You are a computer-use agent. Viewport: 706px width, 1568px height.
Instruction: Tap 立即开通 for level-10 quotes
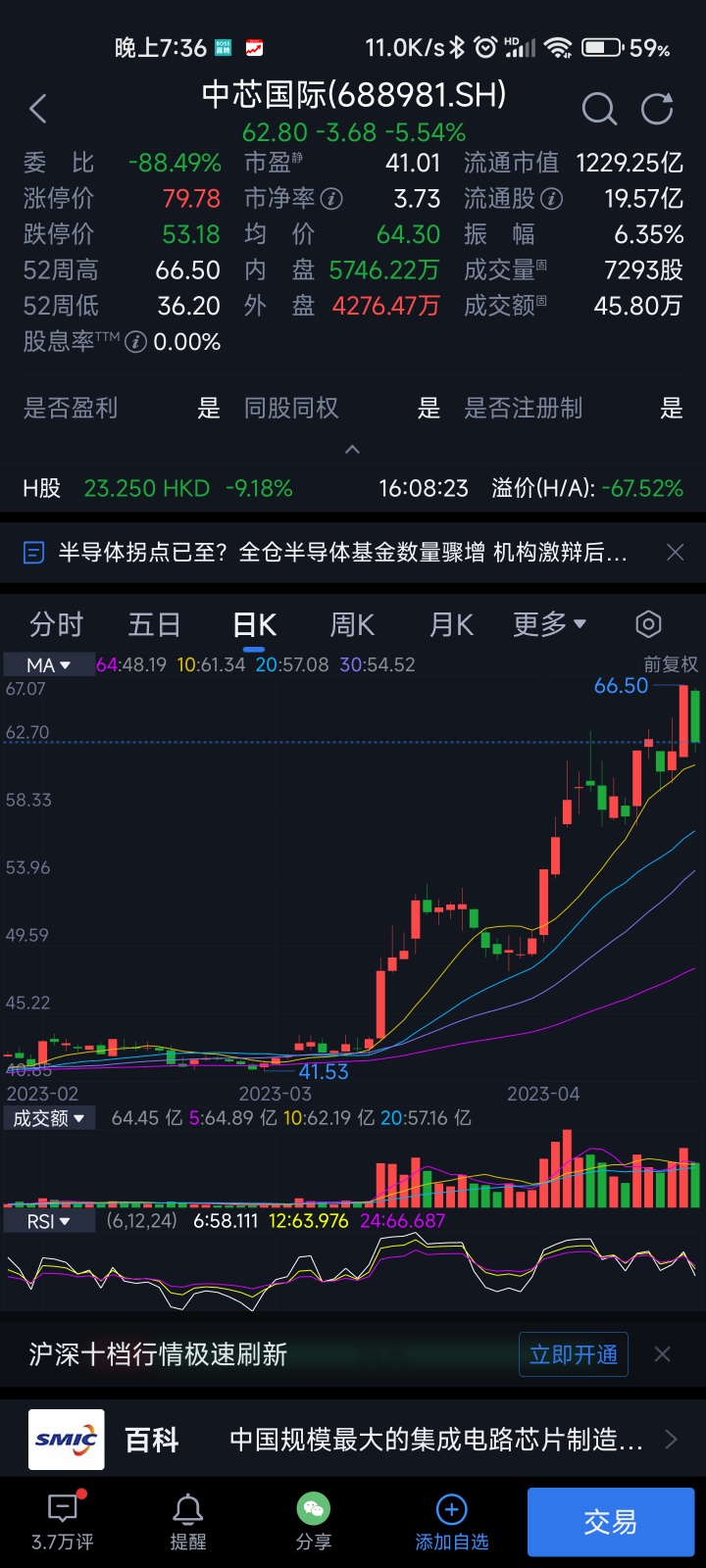click(573, 1354)
